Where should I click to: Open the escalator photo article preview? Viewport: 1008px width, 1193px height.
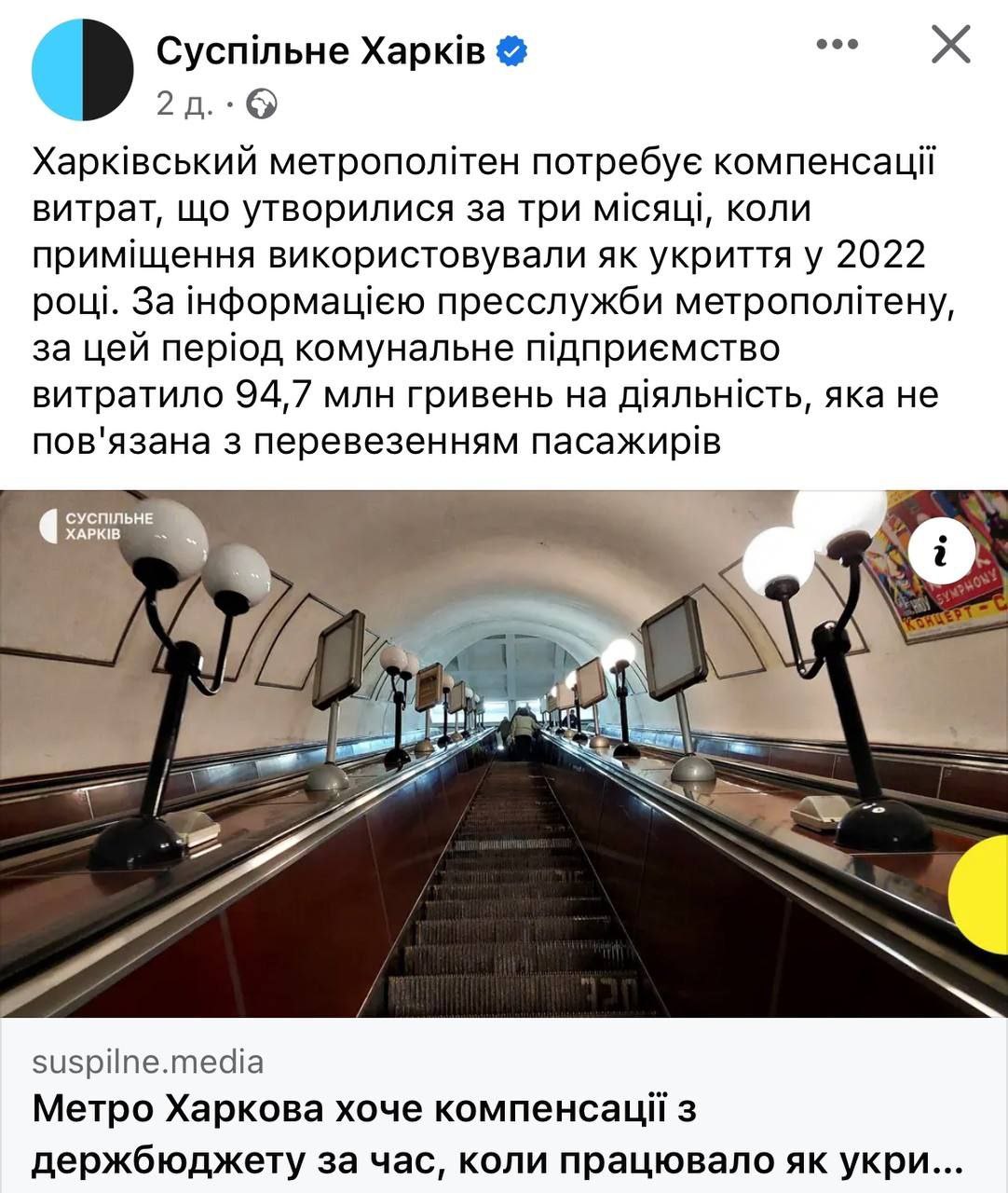503,753
